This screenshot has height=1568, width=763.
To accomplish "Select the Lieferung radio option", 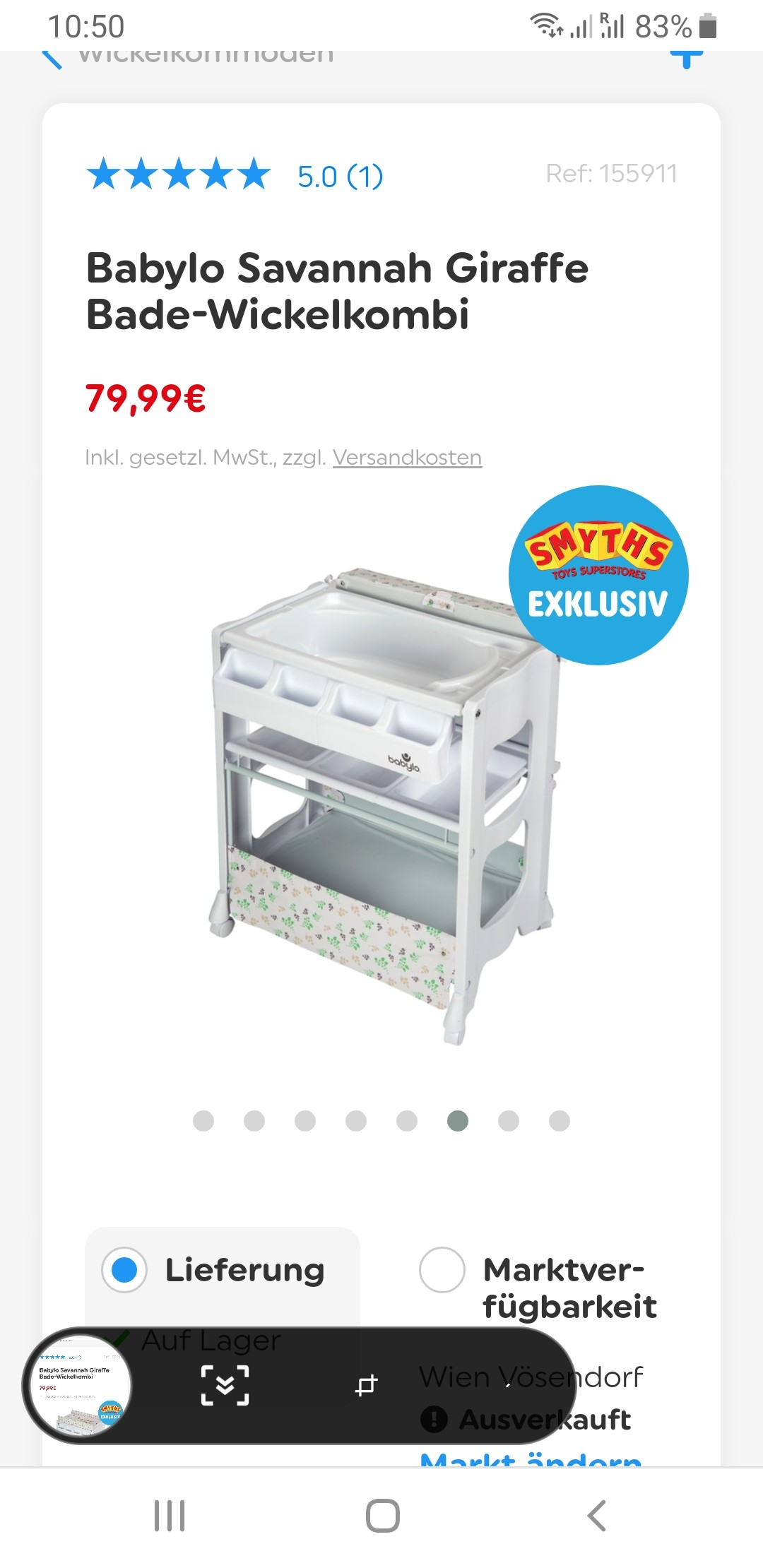I will point(124,1270).
